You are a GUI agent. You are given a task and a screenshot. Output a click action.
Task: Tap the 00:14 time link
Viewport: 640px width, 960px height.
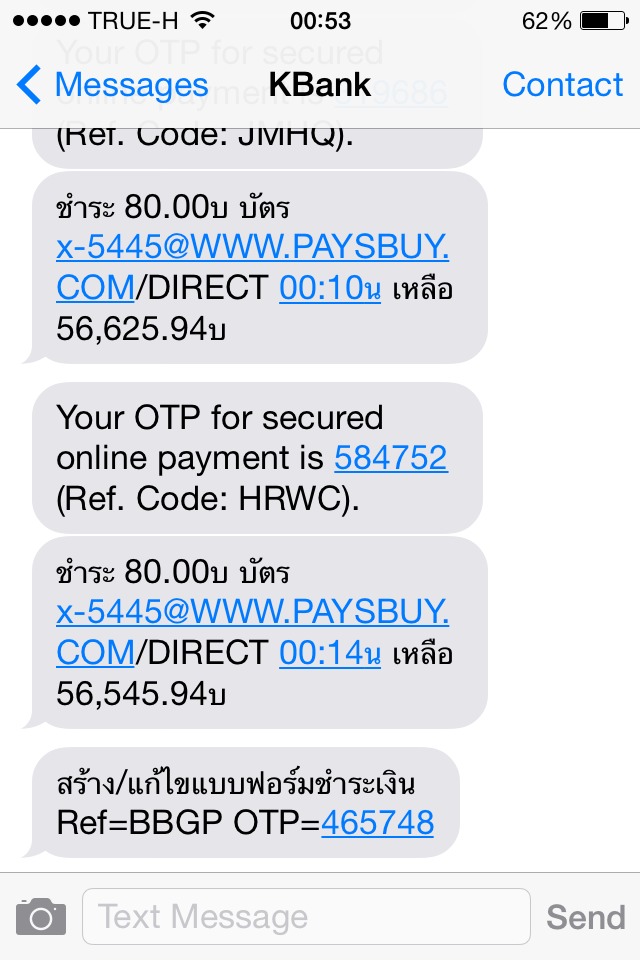[330, 653]
